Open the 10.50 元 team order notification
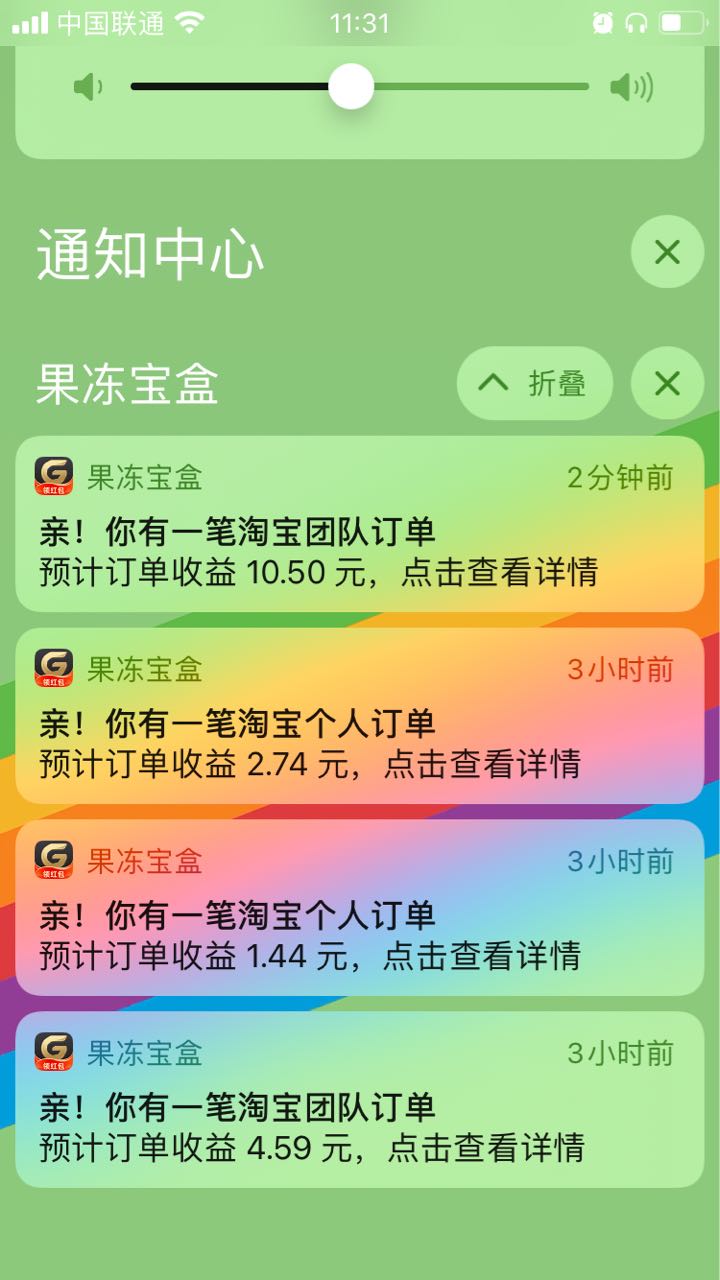The width and height of the screenshot is (720, 1280). pyautogui.click(x=360, y=524)
